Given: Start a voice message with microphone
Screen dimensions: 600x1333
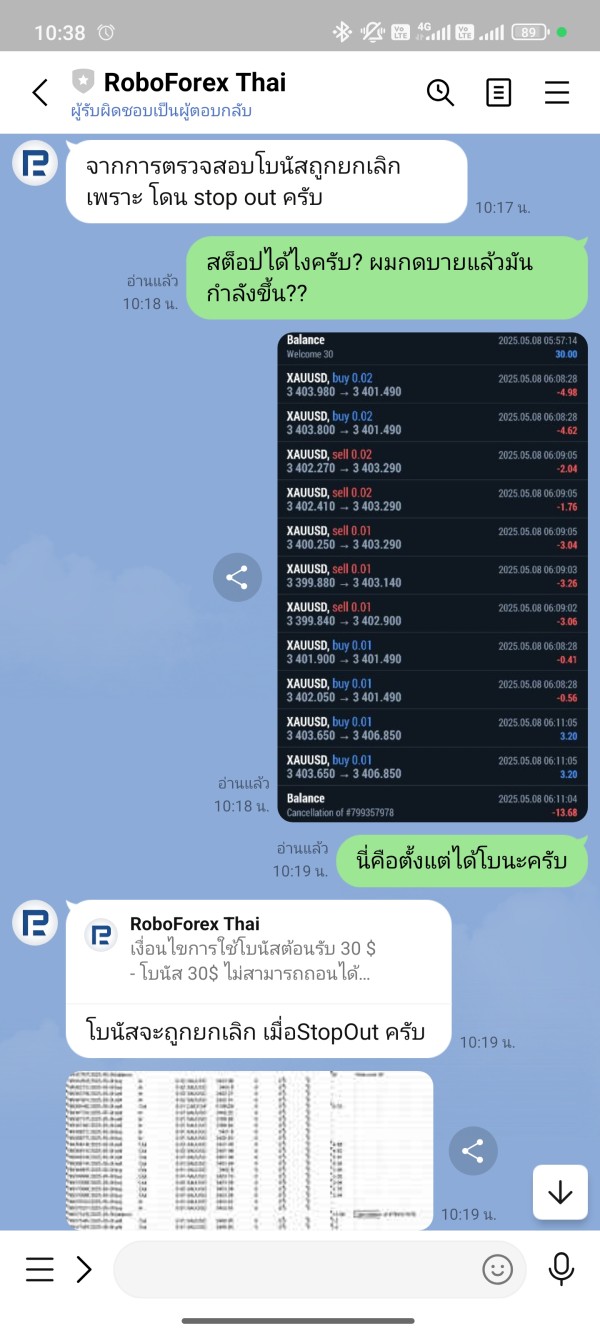Looking at the screenshot, I should [x=561, y=1269].
